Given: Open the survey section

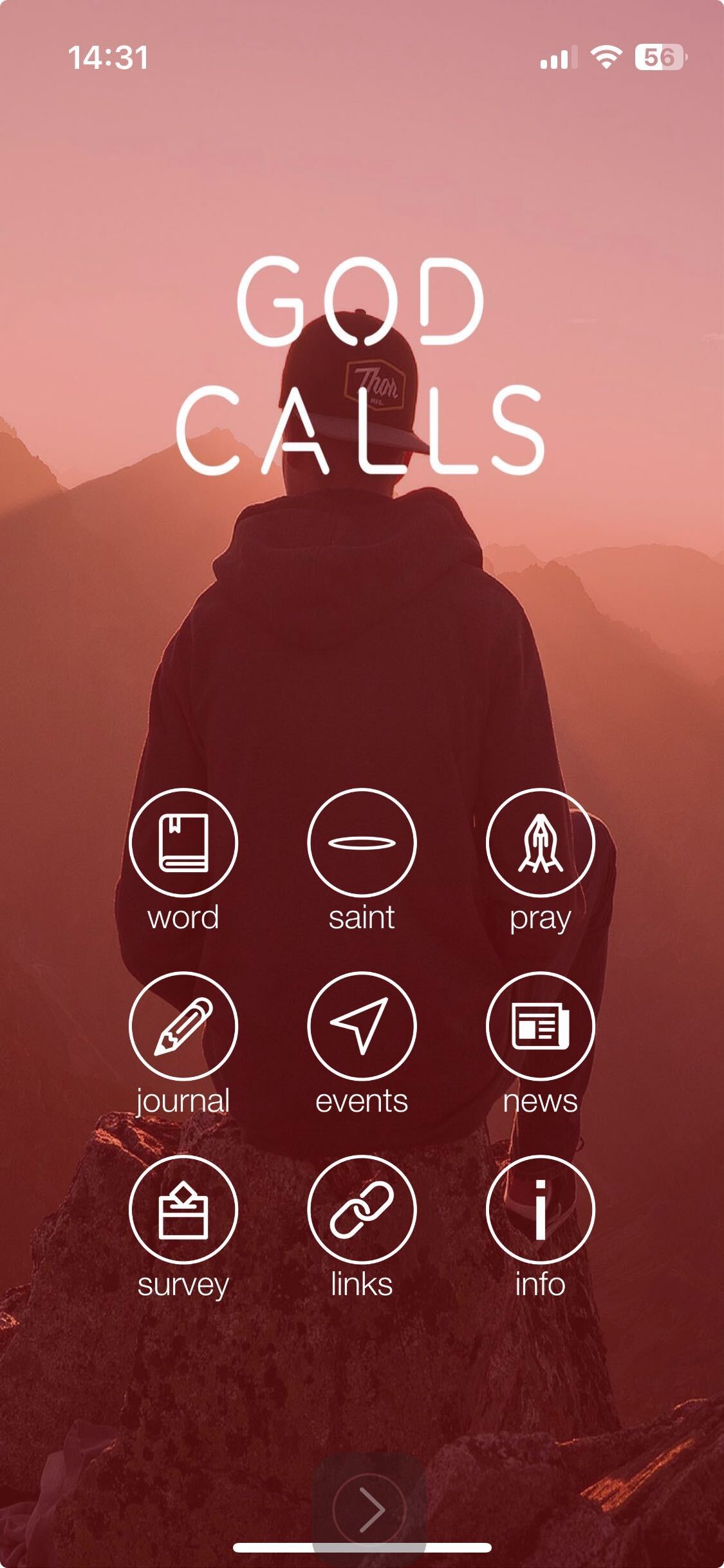Looking at the screenshot, I should point(183,1209).
